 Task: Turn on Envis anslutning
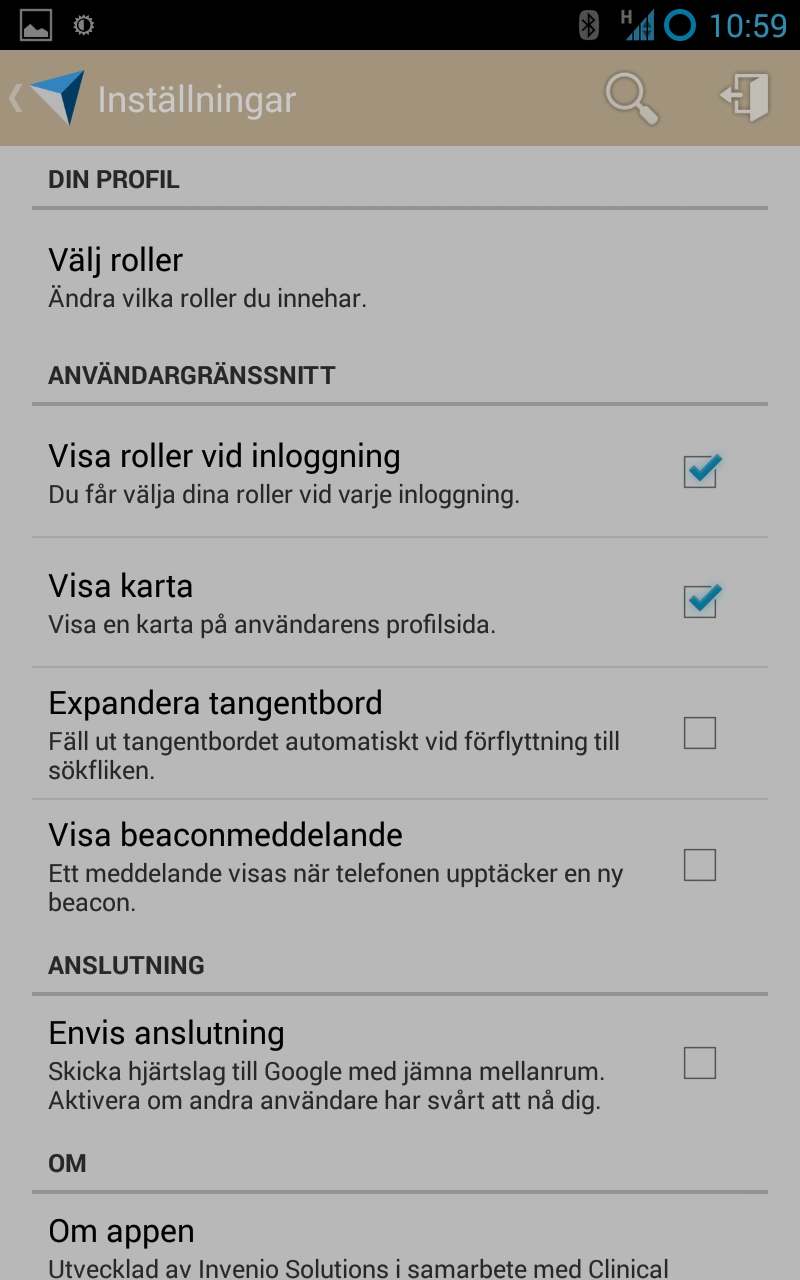click(x=700, y=1062)
